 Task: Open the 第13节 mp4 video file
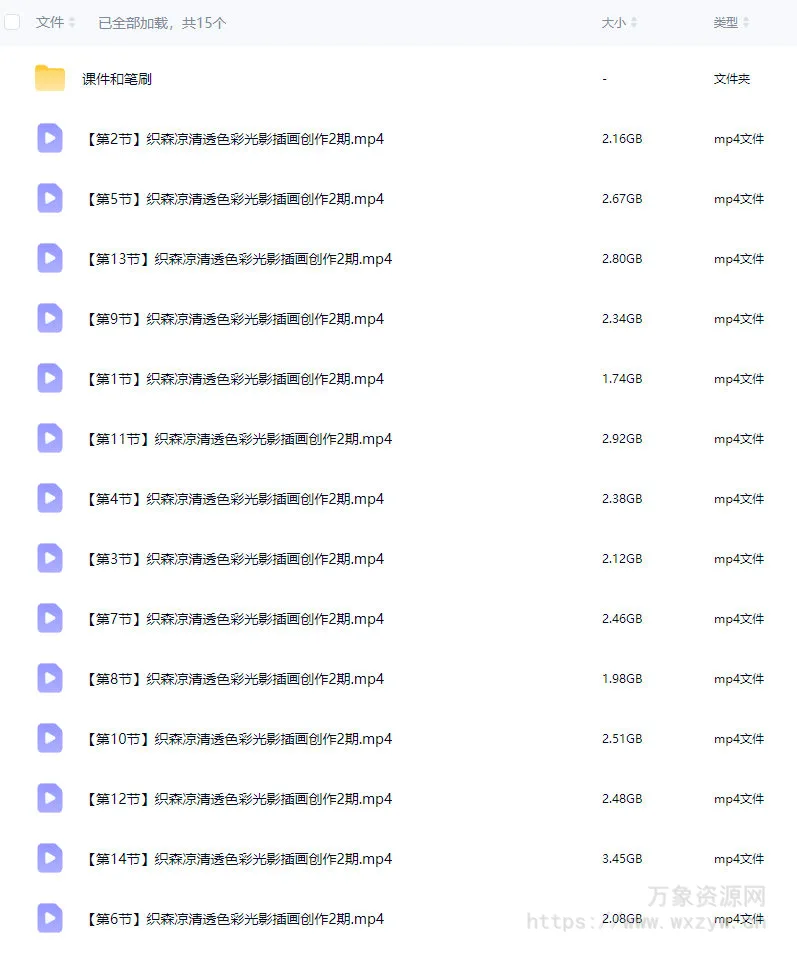239,259
